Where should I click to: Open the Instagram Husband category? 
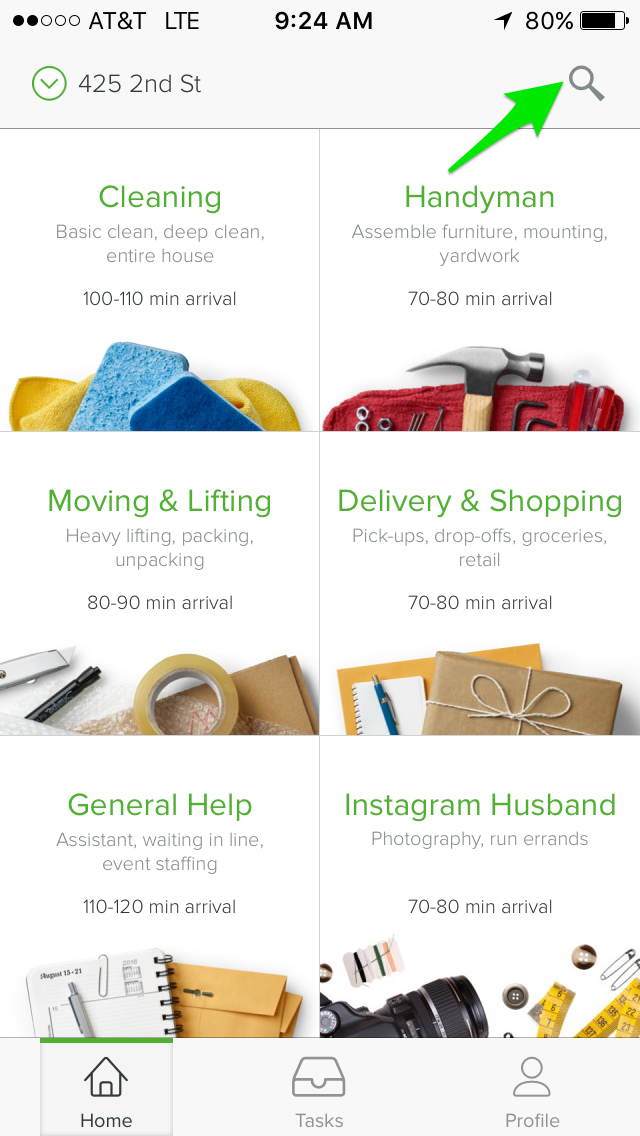pos(480,888)
